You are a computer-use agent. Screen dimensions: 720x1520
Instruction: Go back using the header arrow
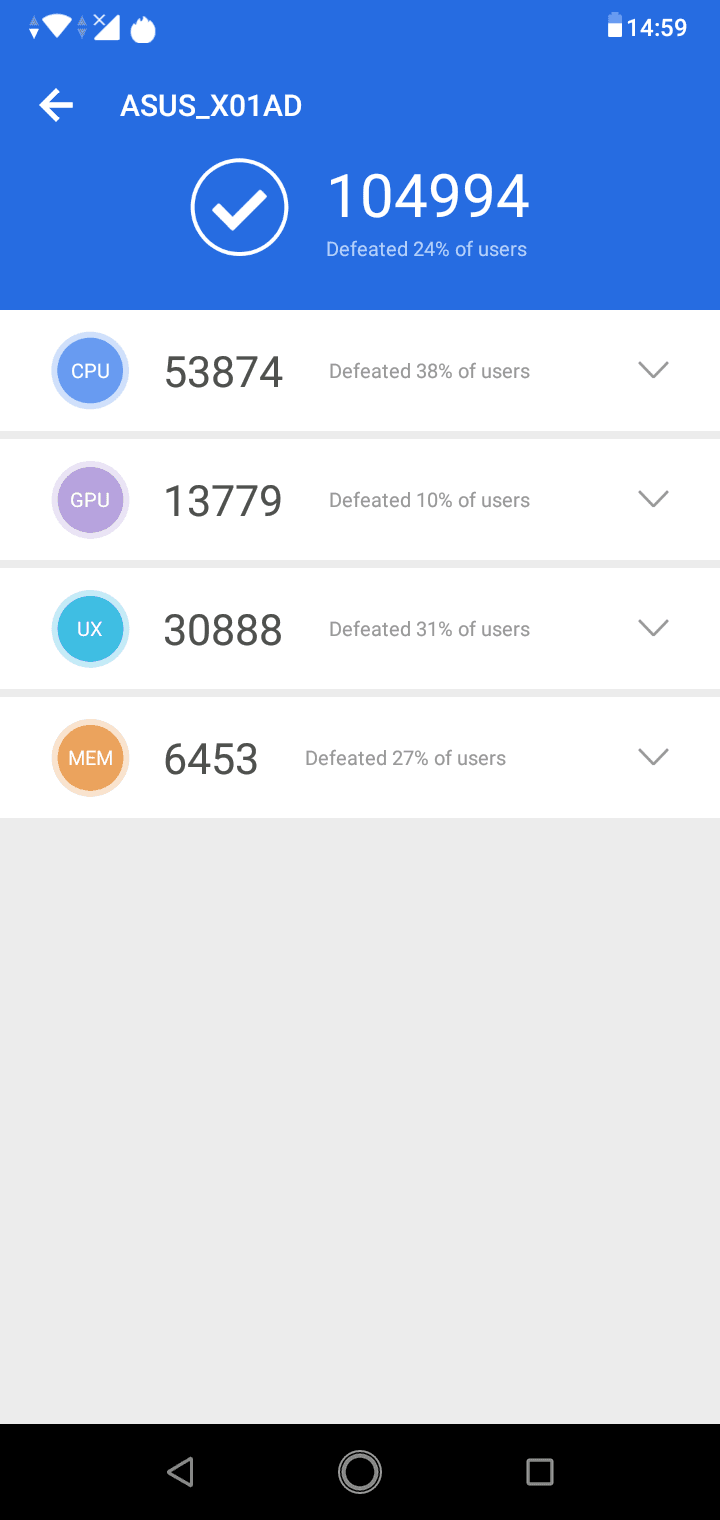point(56,105)
